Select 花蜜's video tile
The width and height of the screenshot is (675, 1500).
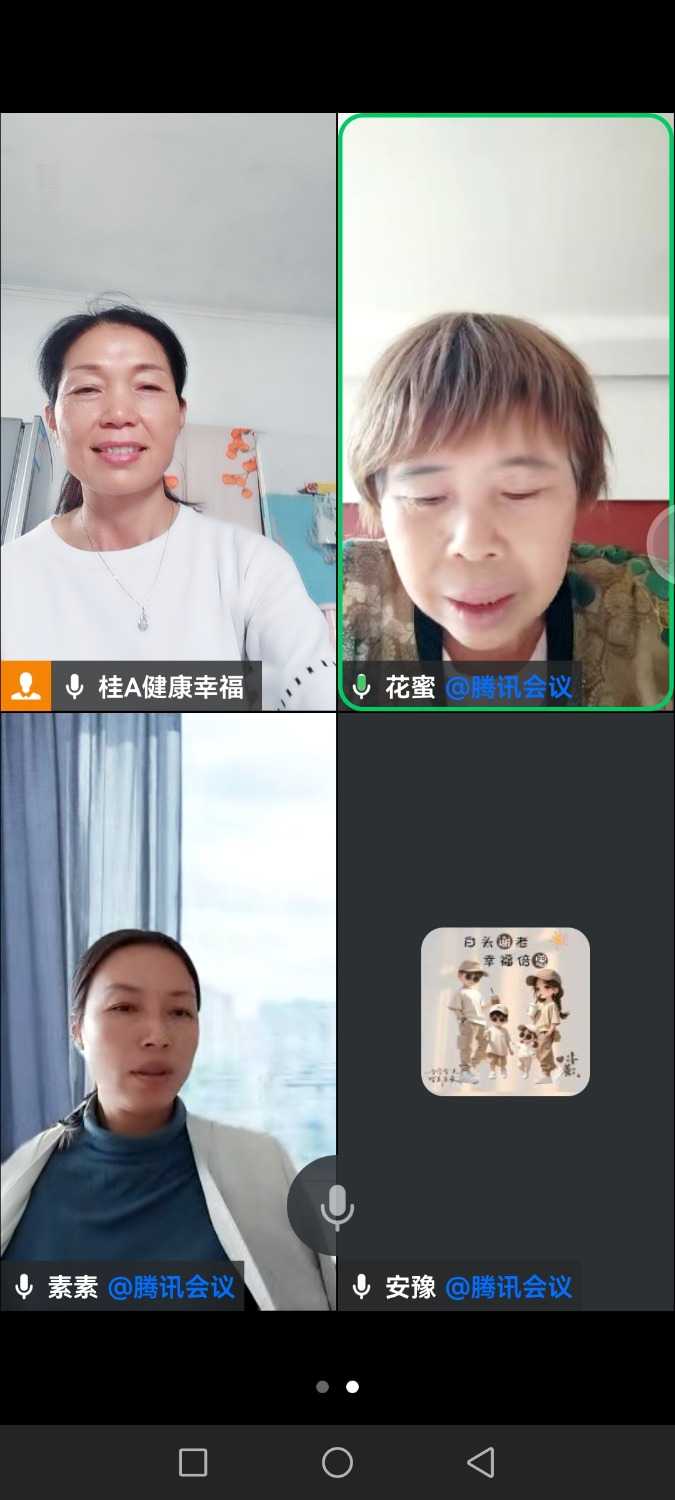506,410
